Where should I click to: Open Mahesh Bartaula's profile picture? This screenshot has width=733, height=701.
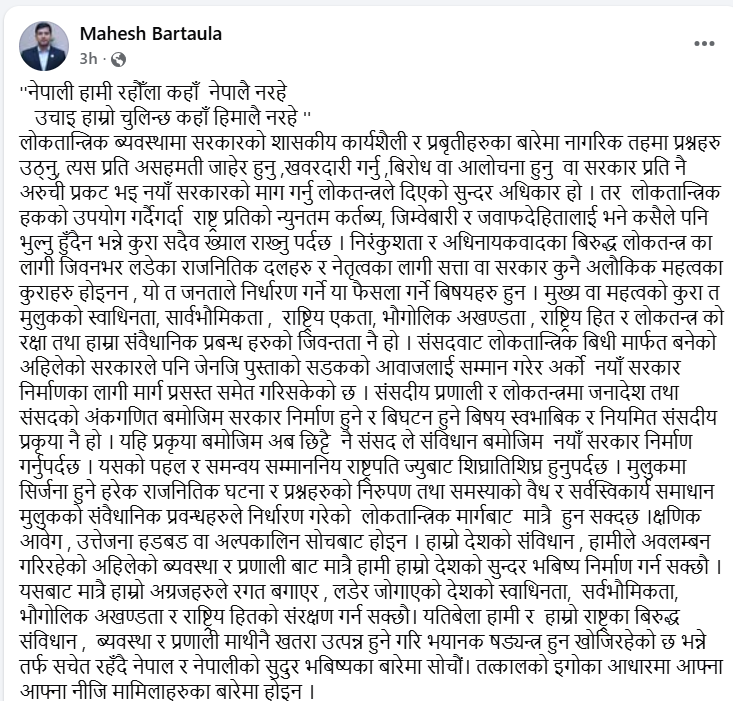43,45
